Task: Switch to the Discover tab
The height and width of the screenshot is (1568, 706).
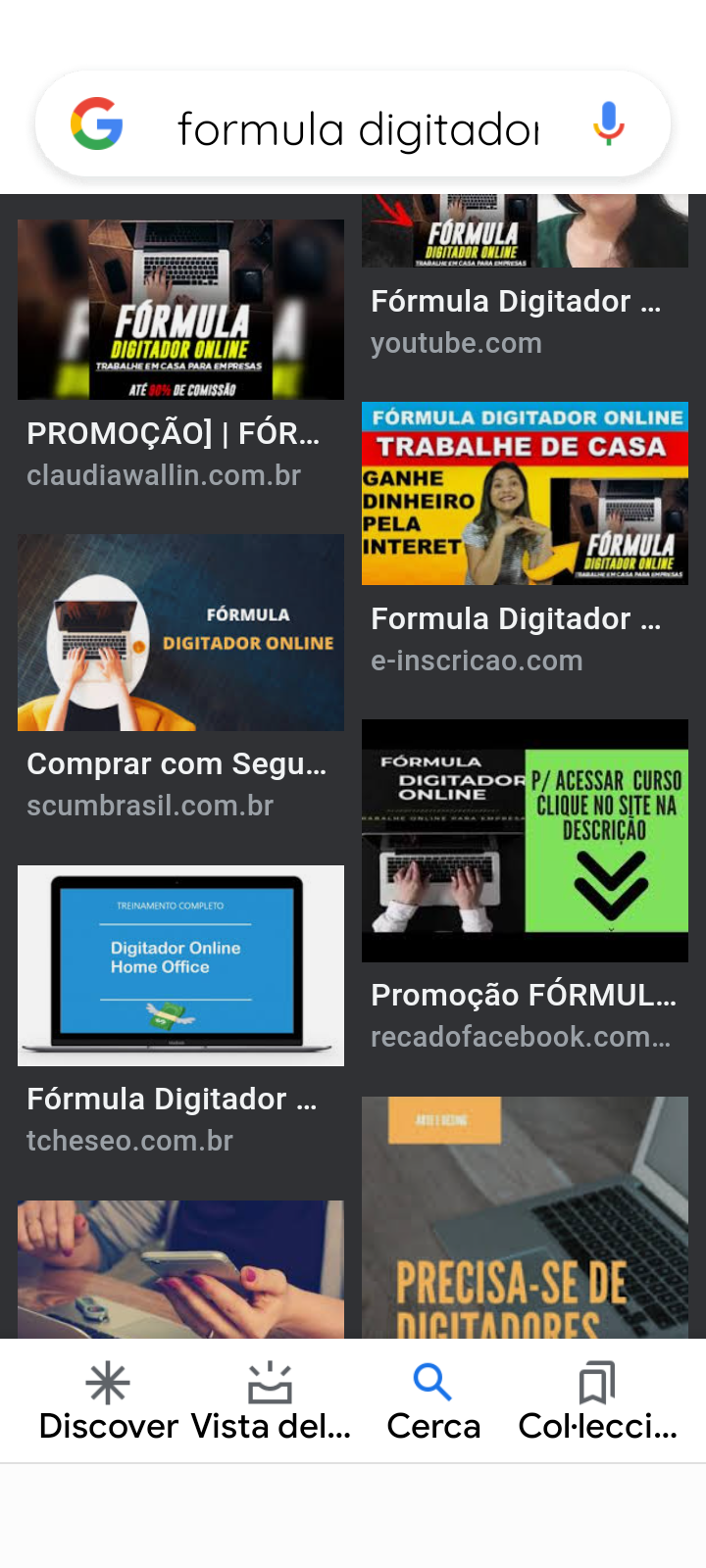Action: pyautogui.click(x=108, y=1401)
